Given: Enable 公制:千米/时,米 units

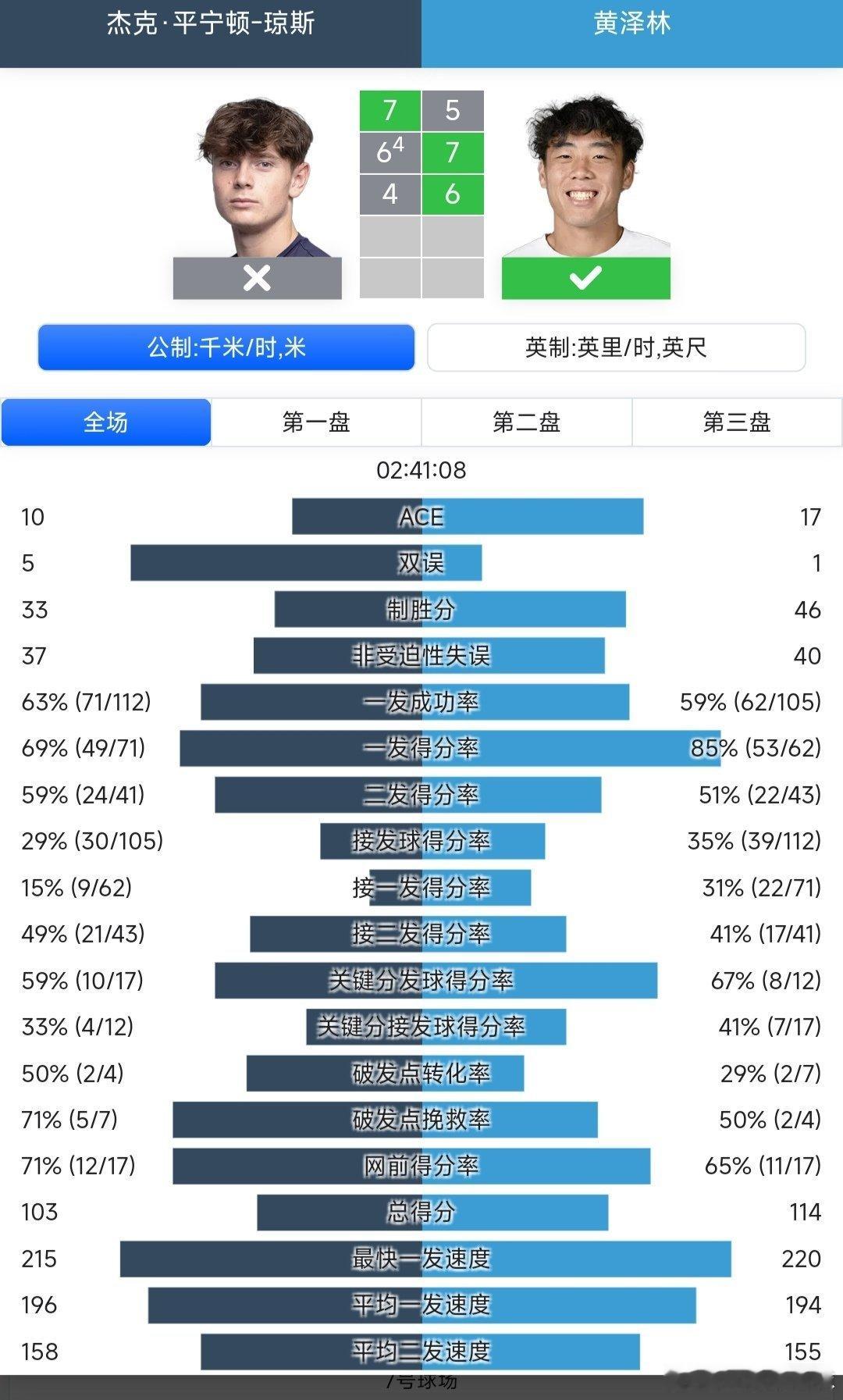Looking at the screenshot, I should click(x=226, y=347).
